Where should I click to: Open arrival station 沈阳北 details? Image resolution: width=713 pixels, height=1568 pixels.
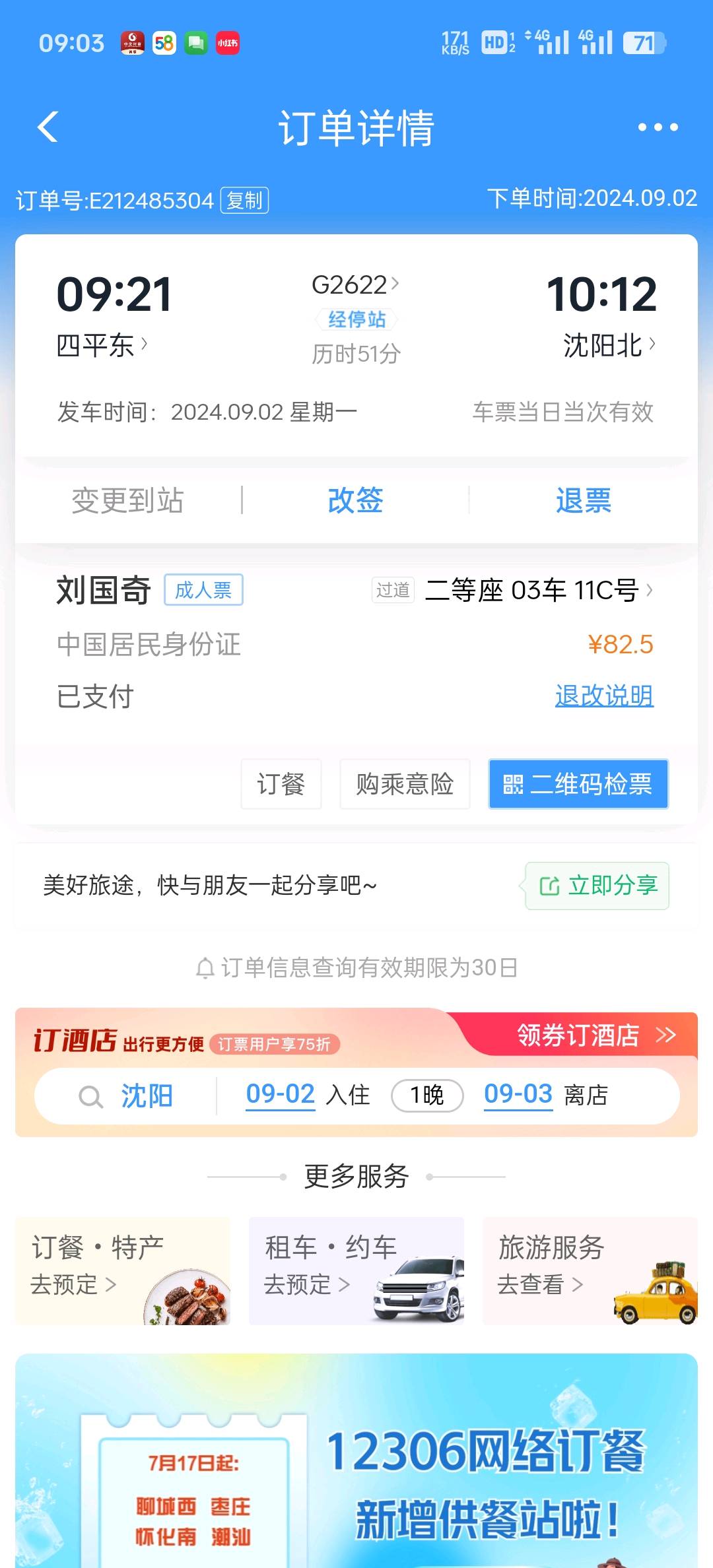[x=609, y=345]
